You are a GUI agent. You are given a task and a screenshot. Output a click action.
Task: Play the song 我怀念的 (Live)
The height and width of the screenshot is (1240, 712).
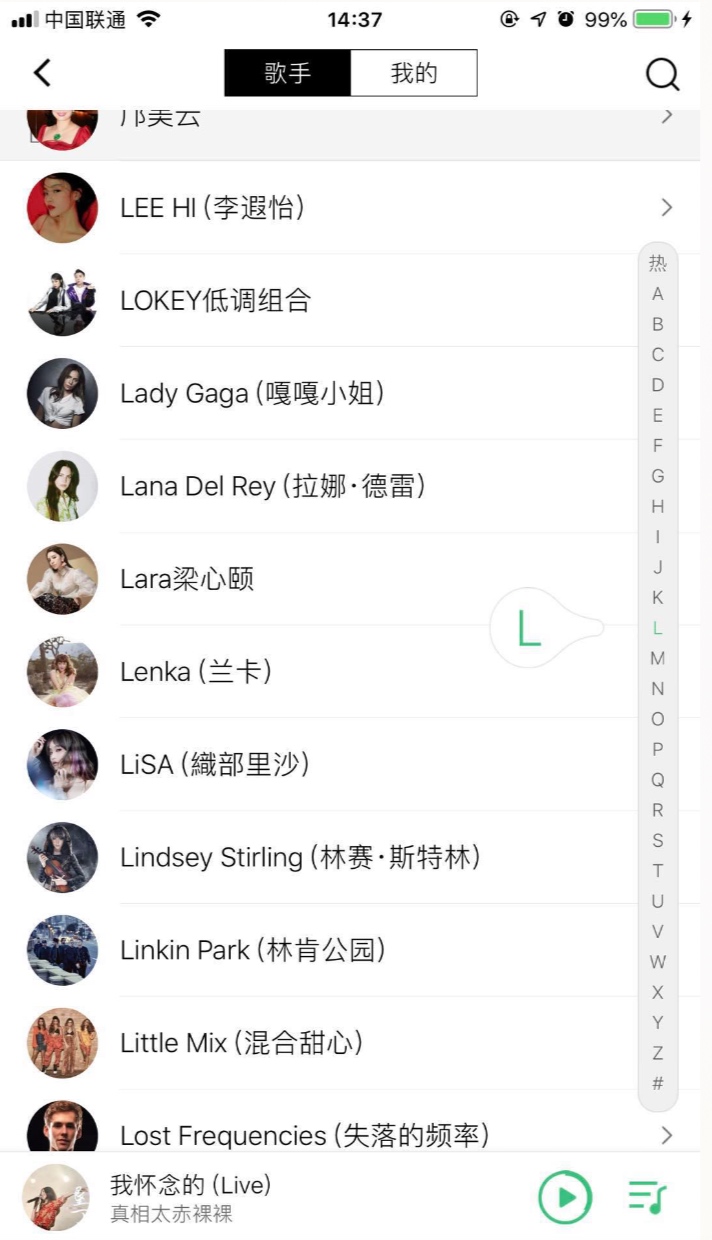click(565, 1196)
